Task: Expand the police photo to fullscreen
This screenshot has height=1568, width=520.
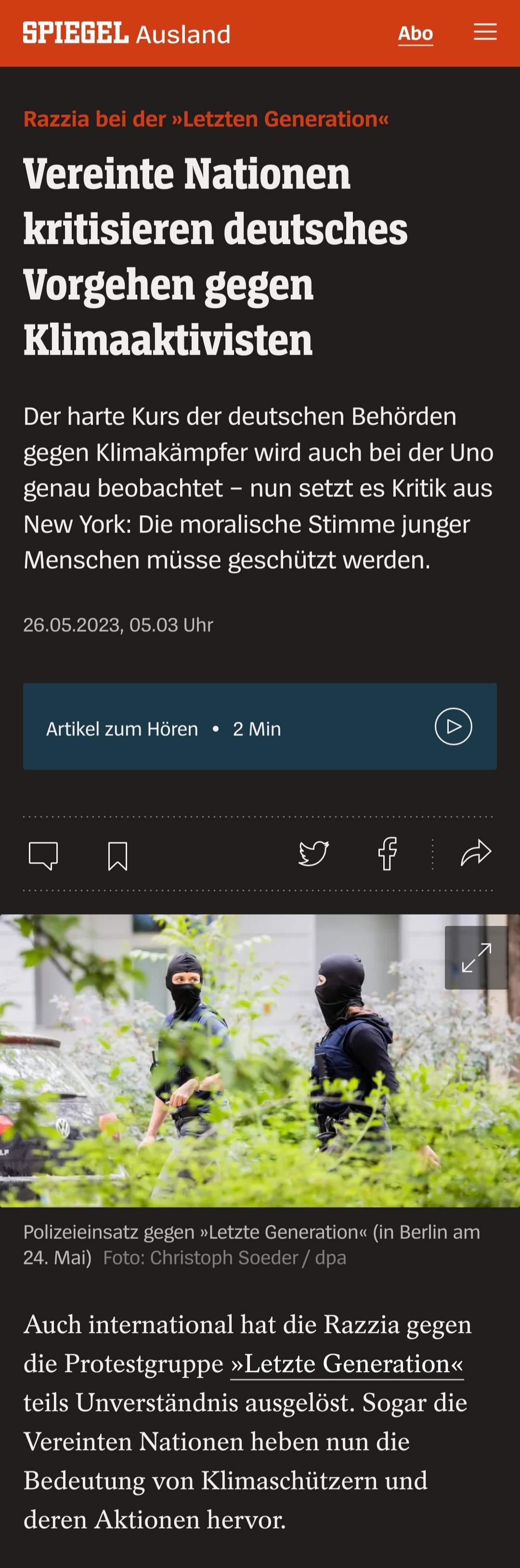Action: click(476, 957)
